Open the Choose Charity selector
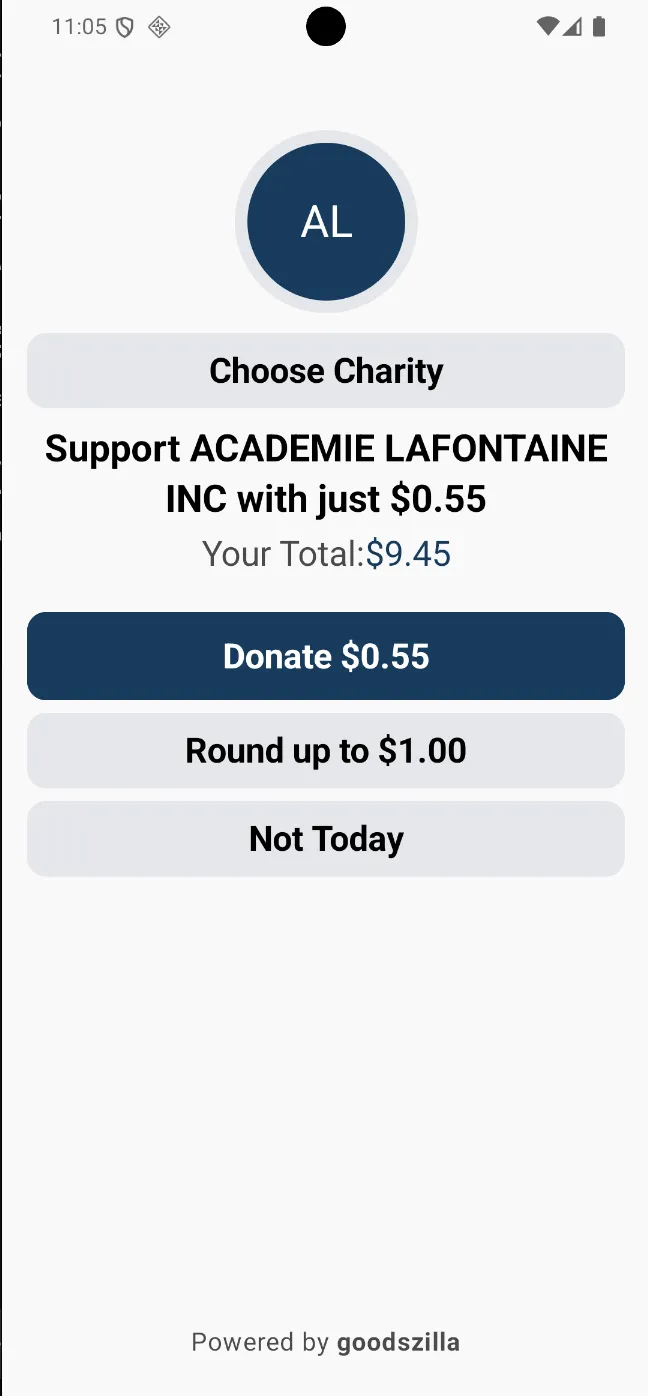The width and height of the screenshot is (648, 1396). (x=325, y=371)
